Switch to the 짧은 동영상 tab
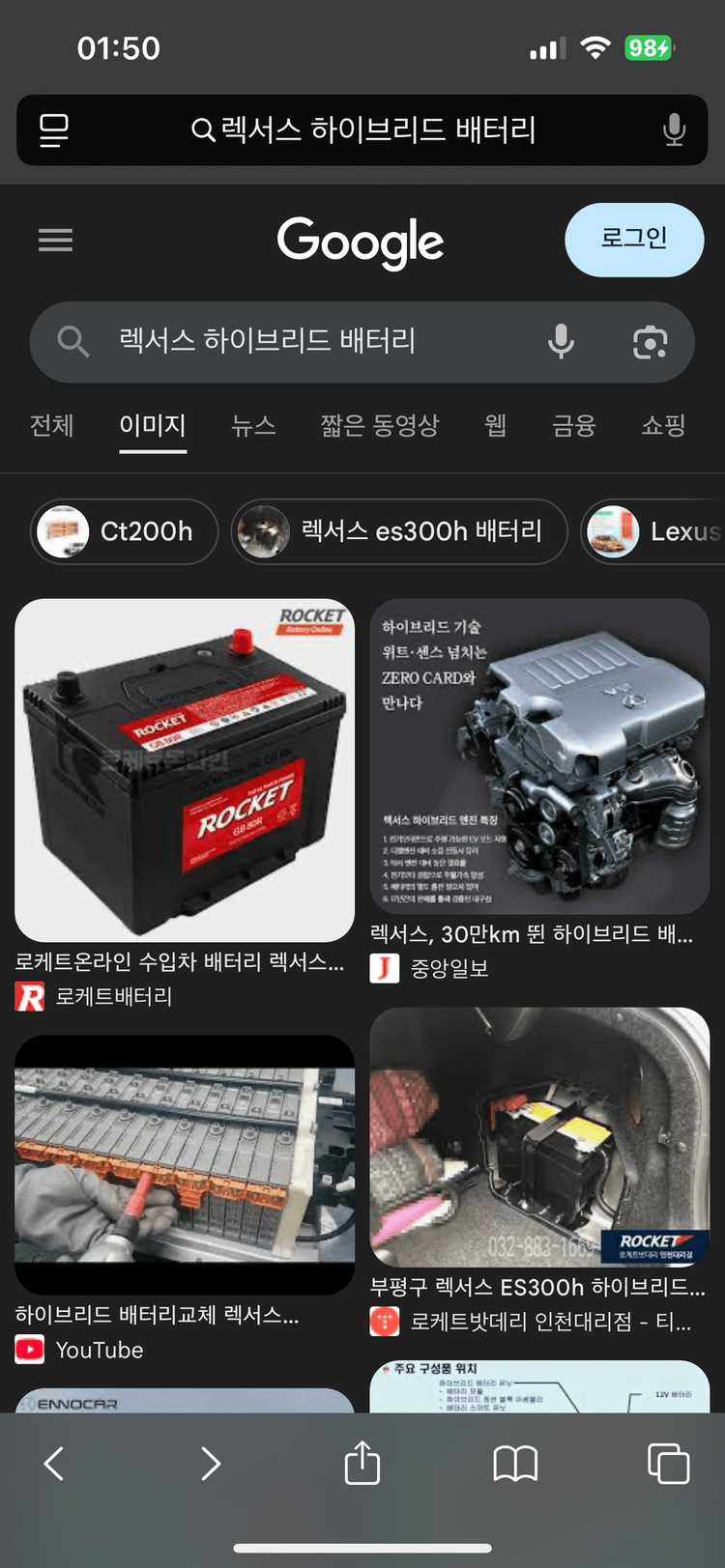Screen dimensions: 725x1568 pyautogui.click(x=380, y=425)
